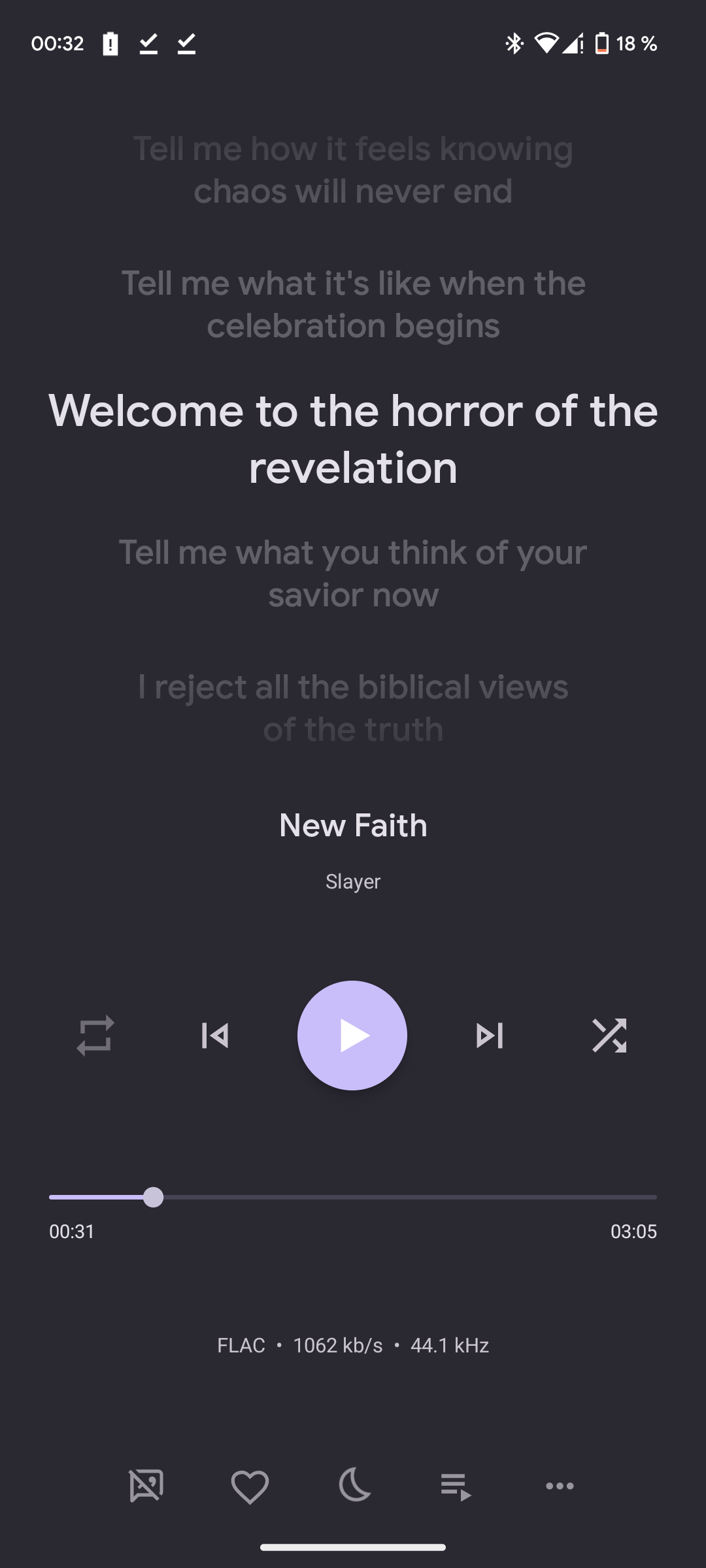
Task: Enable shuffle playback
Action: pos(609,1036)
